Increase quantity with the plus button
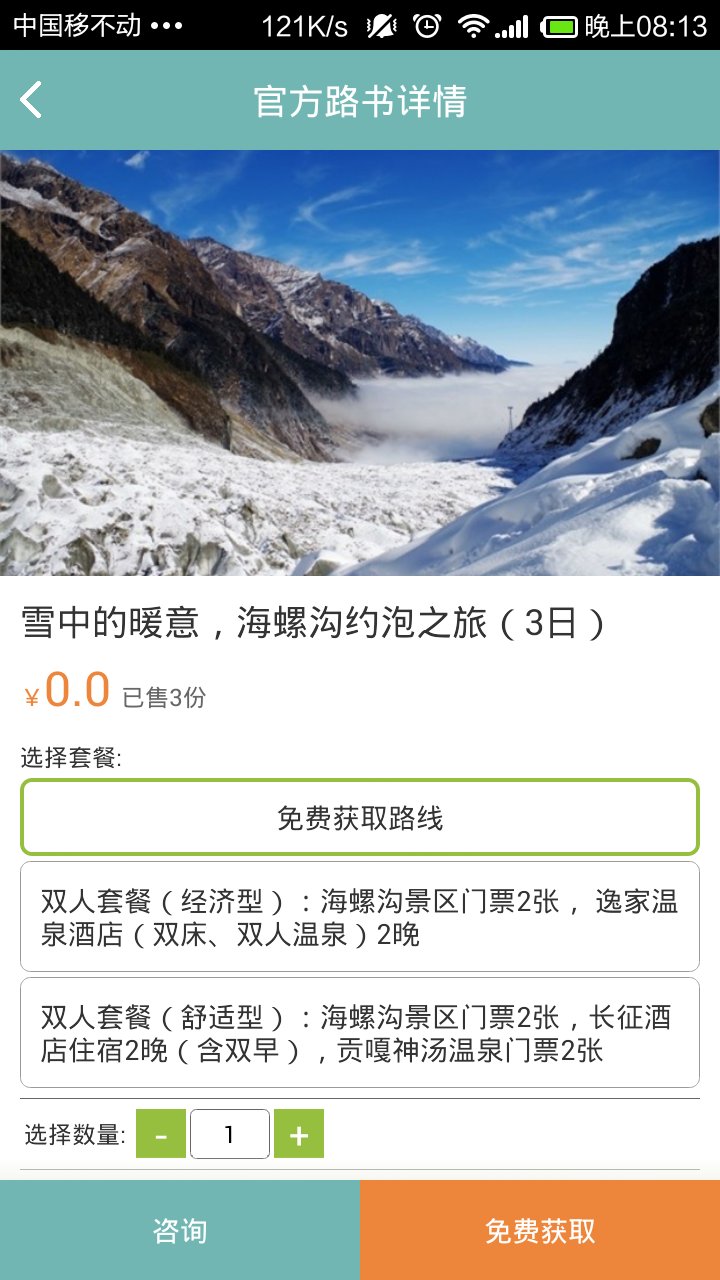 (x=299, y=1134)
